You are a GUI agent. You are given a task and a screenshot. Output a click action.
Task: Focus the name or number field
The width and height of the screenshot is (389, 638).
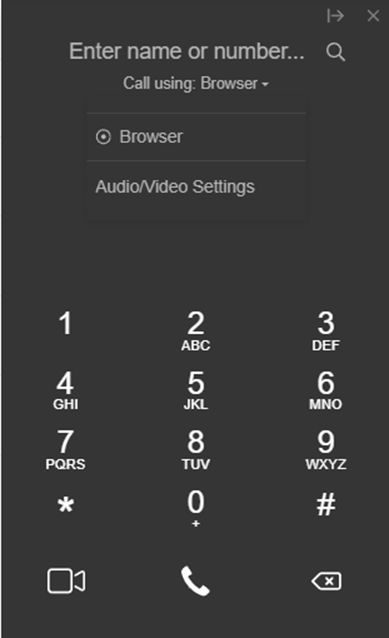(186, 52)
